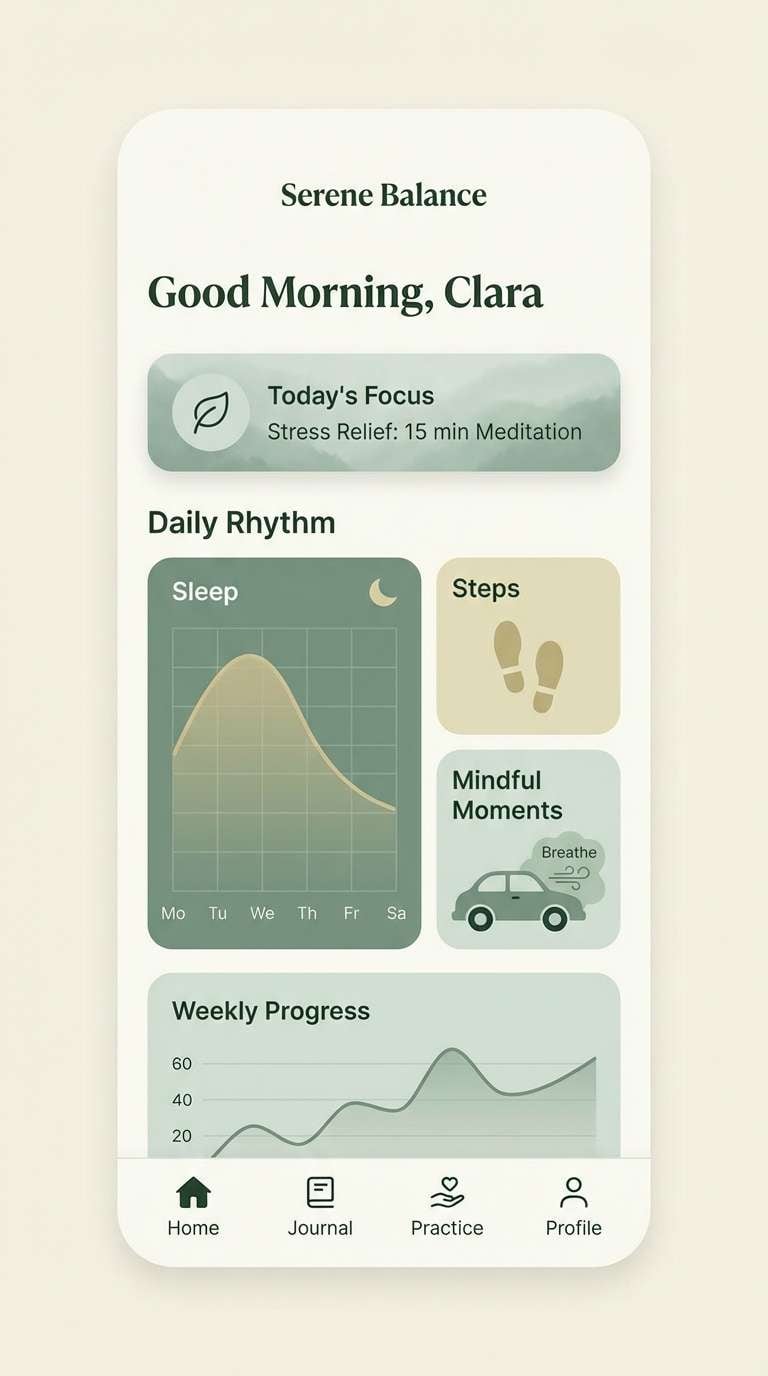Open Practice using the heart-in-hand icon
Viewport: 768px width, 1376px height.
(447, 1190)
